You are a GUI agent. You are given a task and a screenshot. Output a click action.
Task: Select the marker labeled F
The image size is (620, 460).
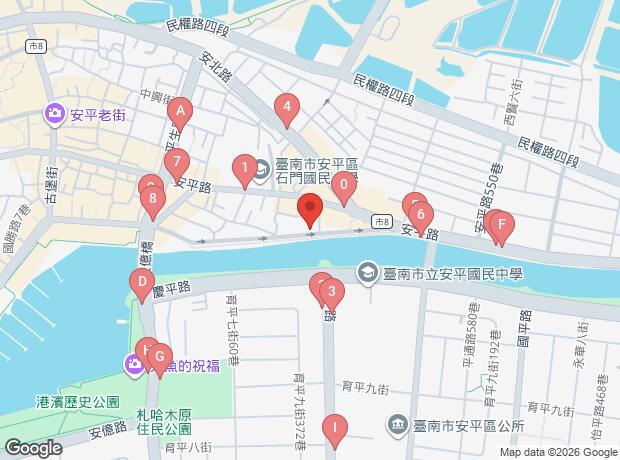(x=502, y=224)
